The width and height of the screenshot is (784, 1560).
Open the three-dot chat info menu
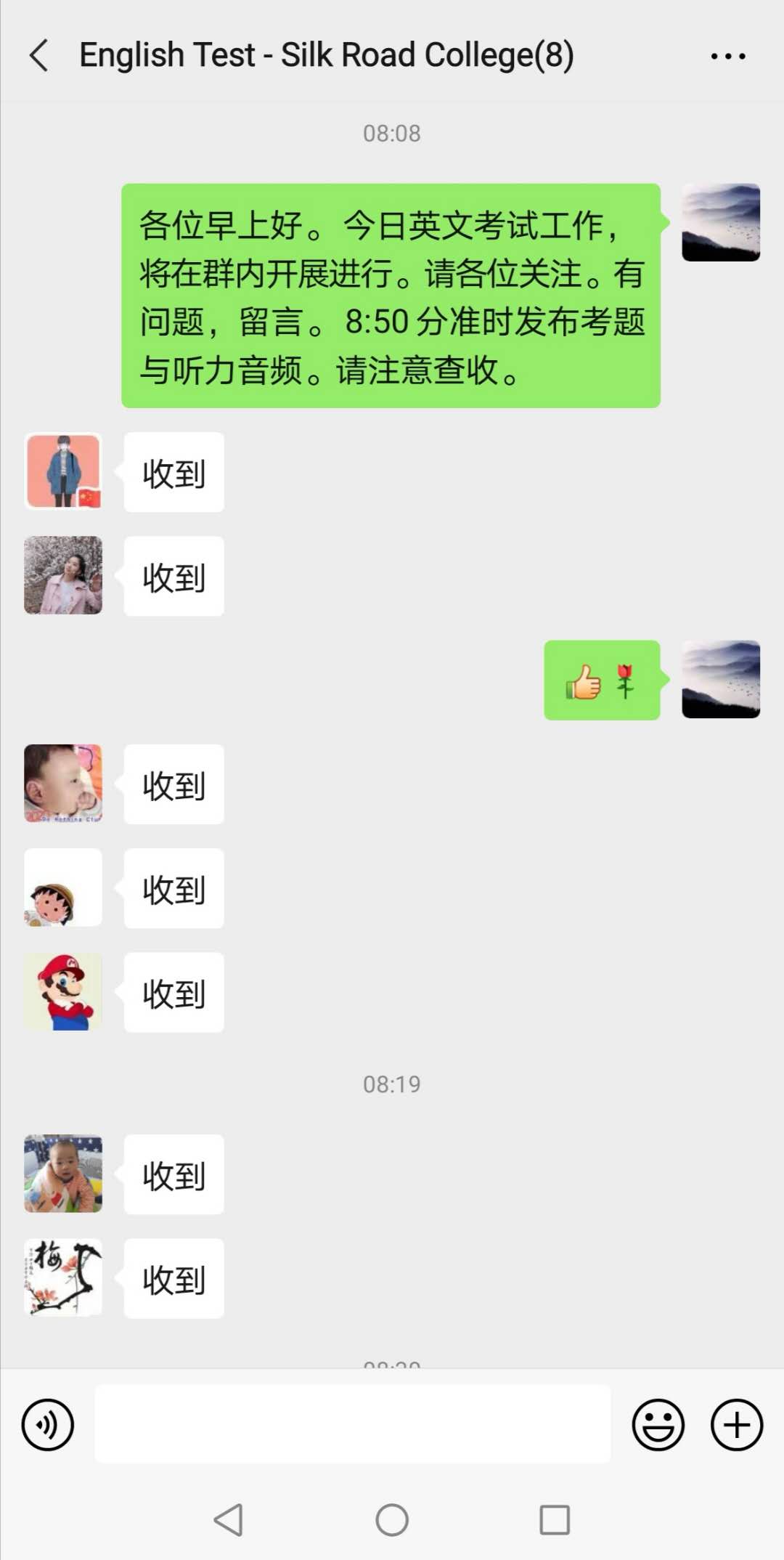click(727, 56)
